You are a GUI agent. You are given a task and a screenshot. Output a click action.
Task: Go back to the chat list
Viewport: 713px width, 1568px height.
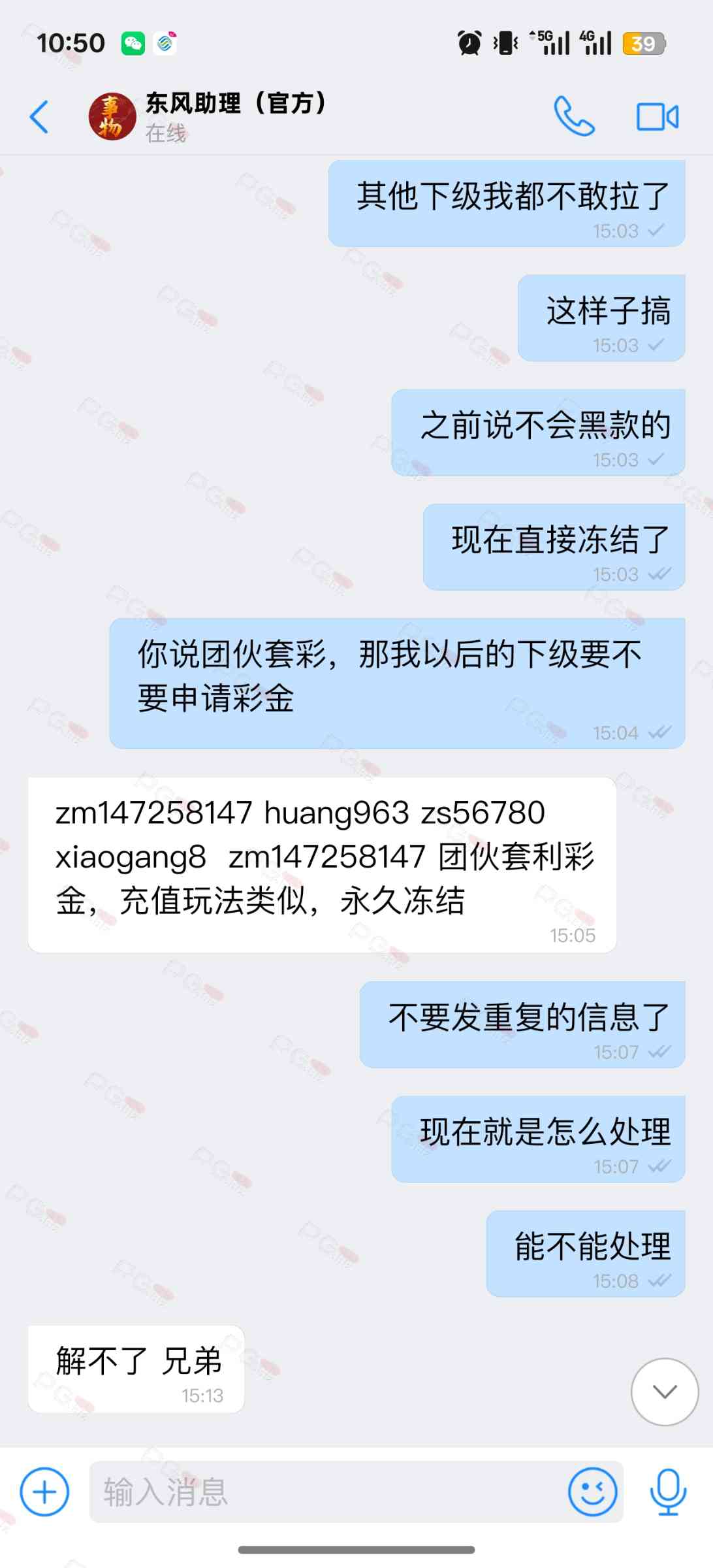(39, 117)
